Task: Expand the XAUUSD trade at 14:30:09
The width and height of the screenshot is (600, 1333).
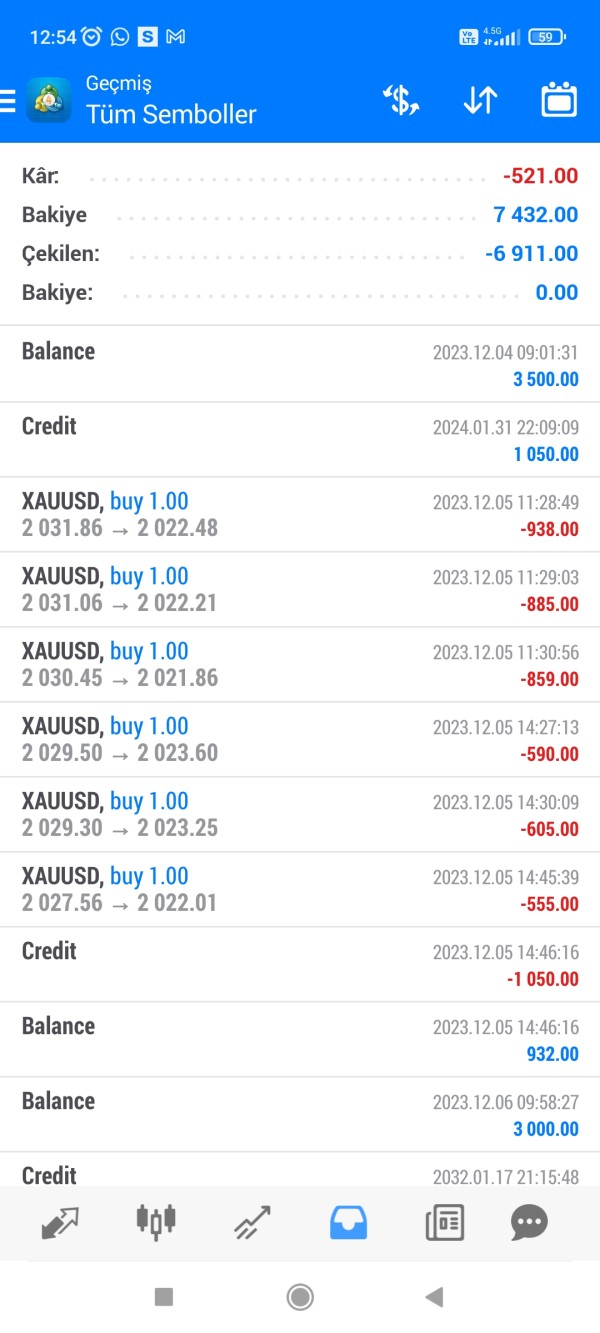Action: 300,814
